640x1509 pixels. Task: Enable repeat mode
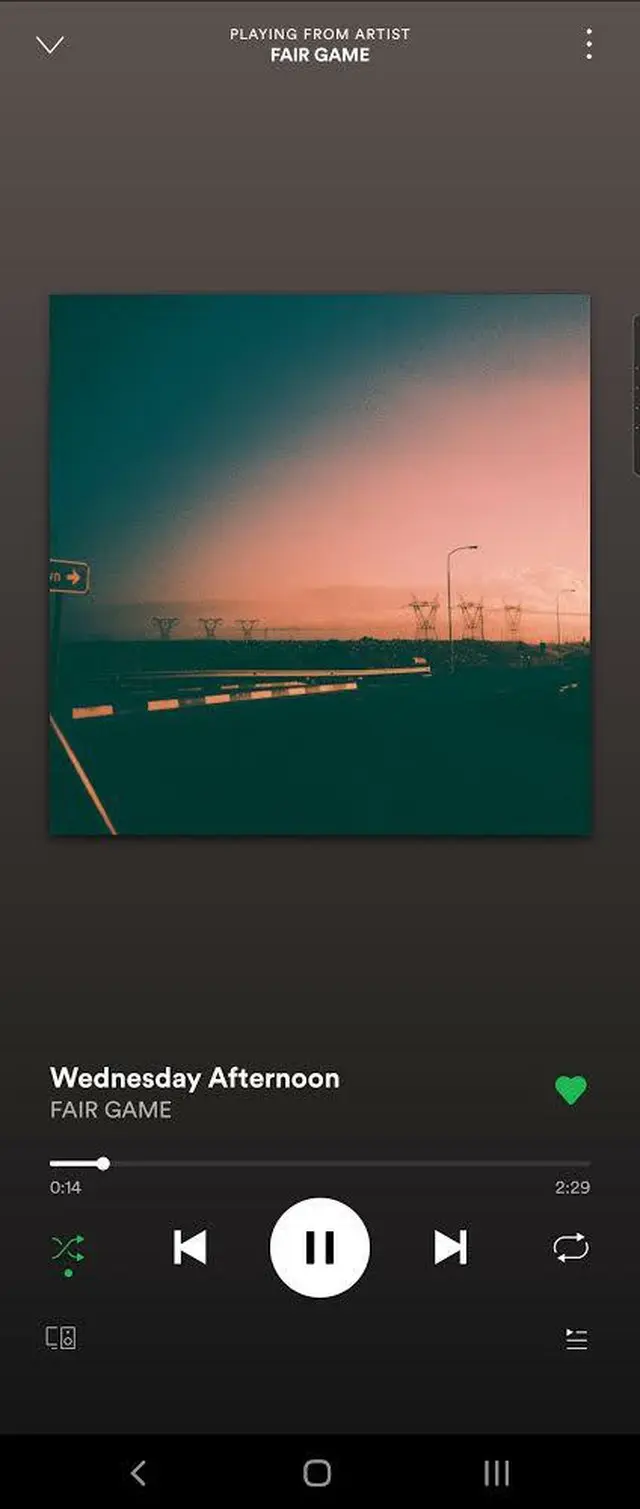click(571, 1247)
